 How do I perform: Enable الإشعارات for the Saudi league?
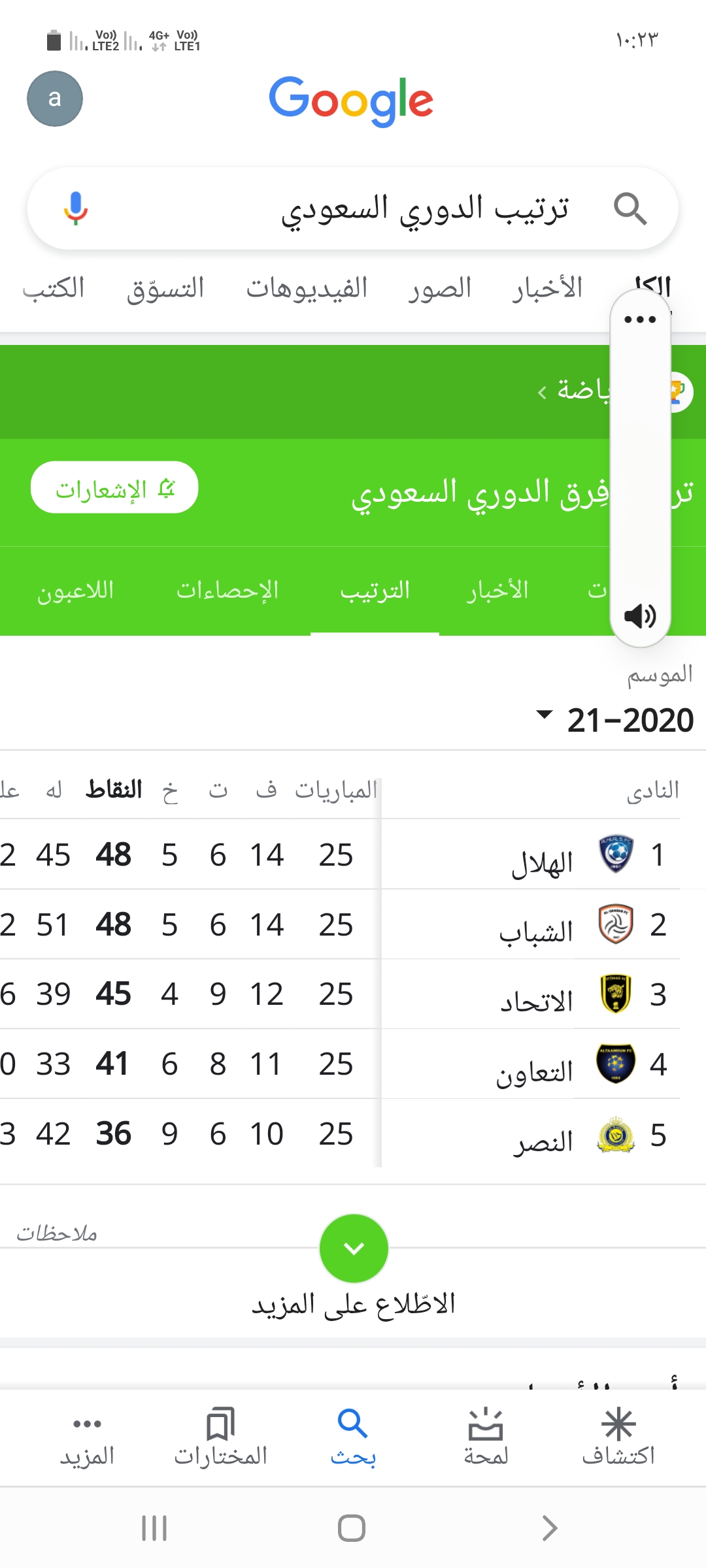pos(114,488)
